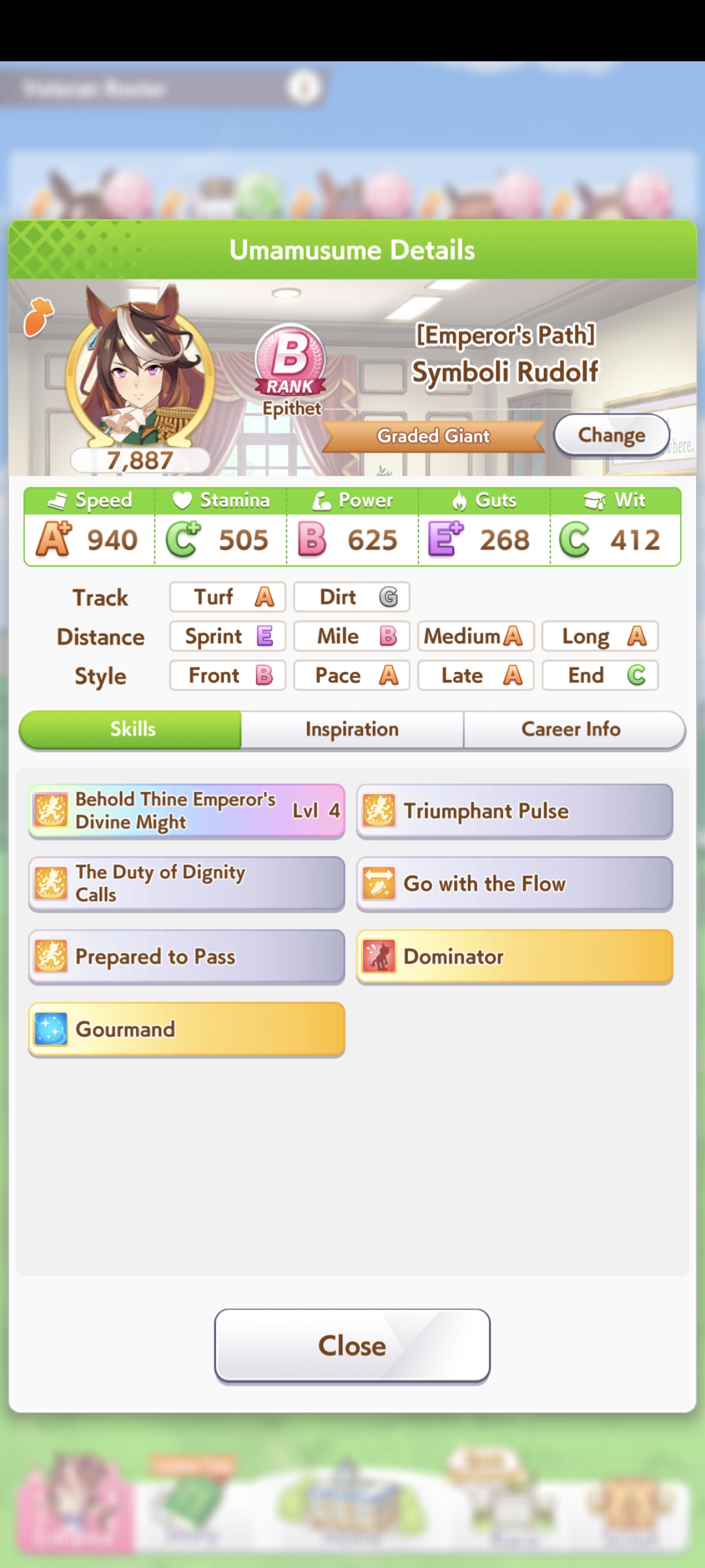Show details for Go with the Flow

tap(515, 883)
